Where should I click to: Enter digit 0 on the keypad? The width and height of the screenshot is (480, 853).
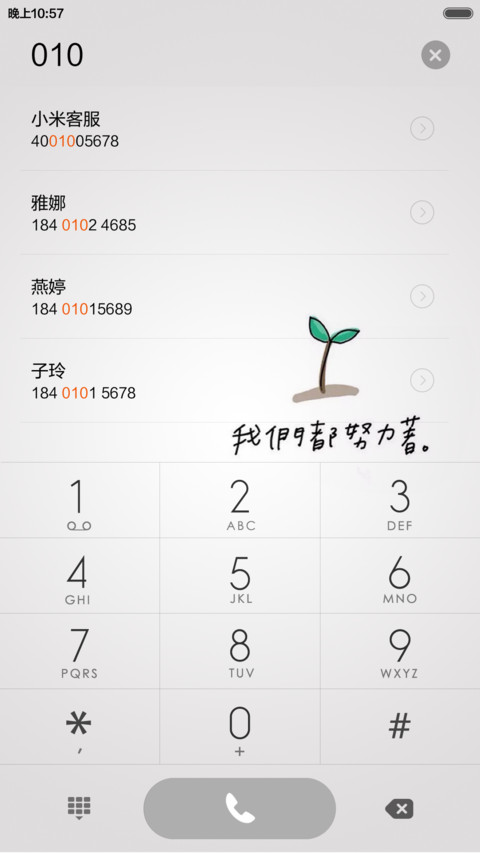point(240,727)
